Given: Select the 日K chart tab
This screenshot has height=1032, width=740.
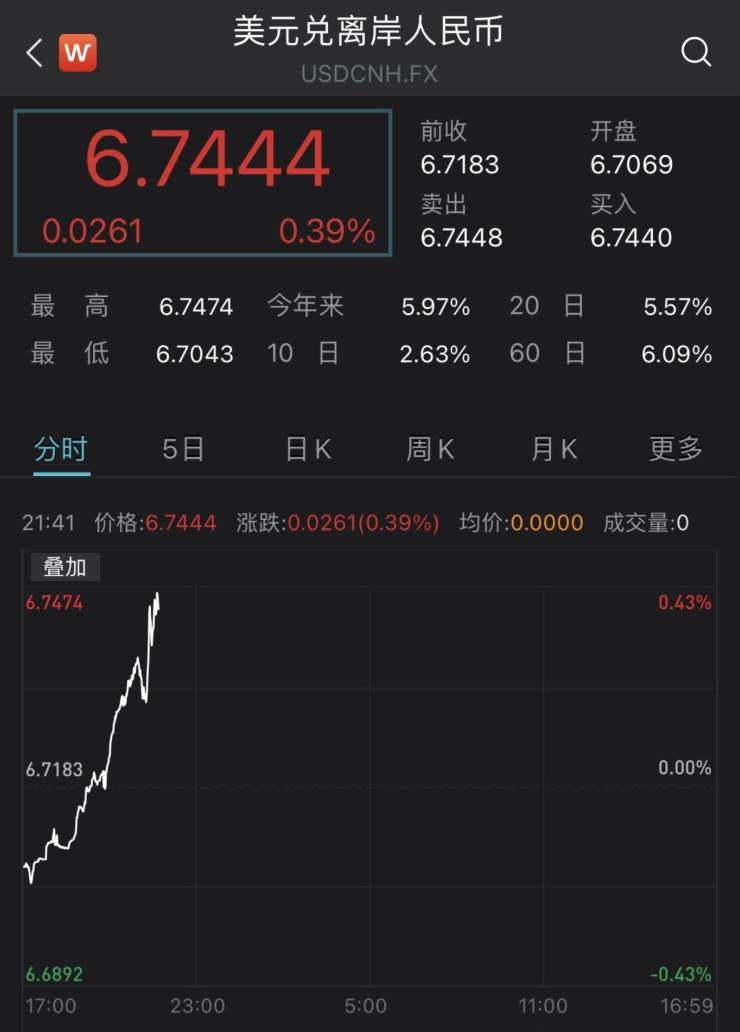Looking at the screenshot, I should pos(308,450).
